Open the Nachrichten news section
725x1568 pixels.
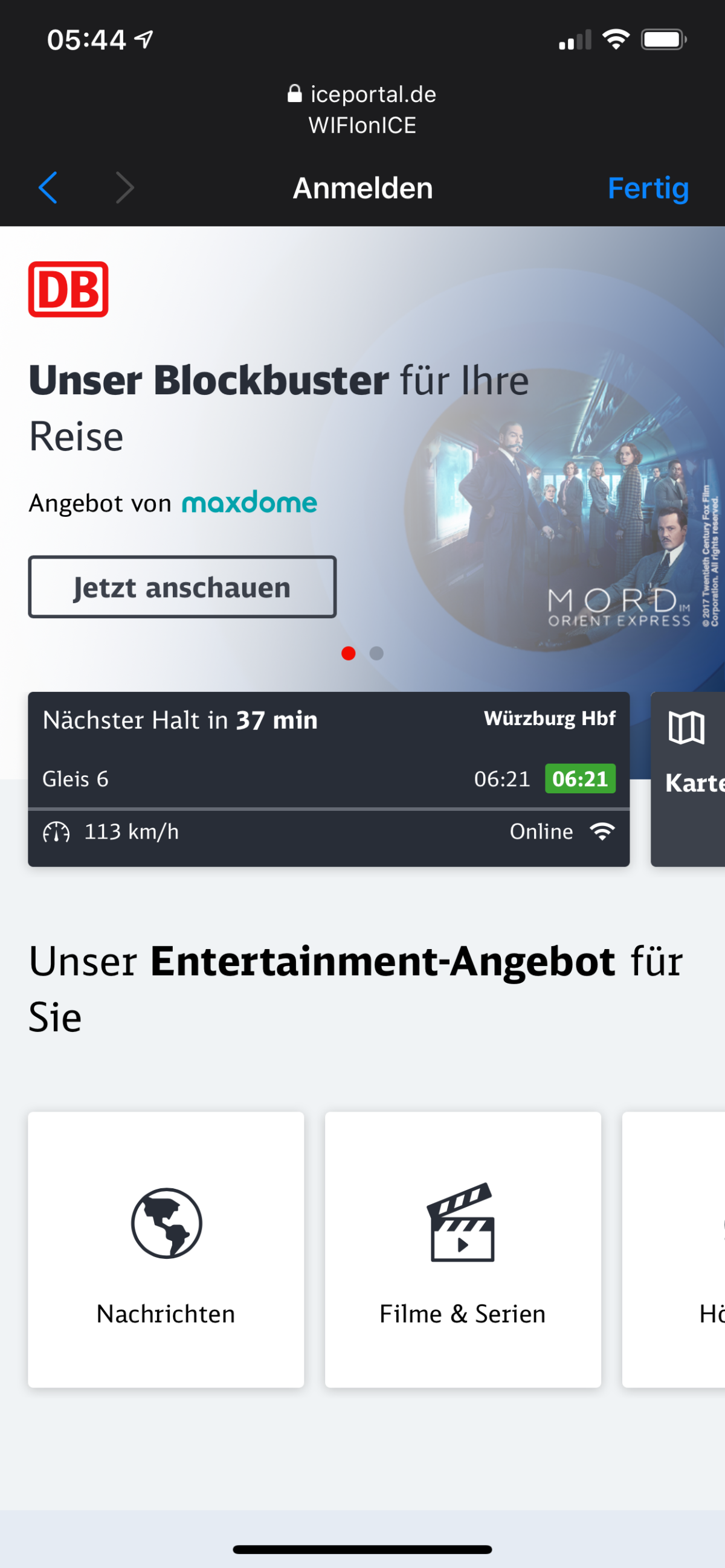[x=166, y=1250]
